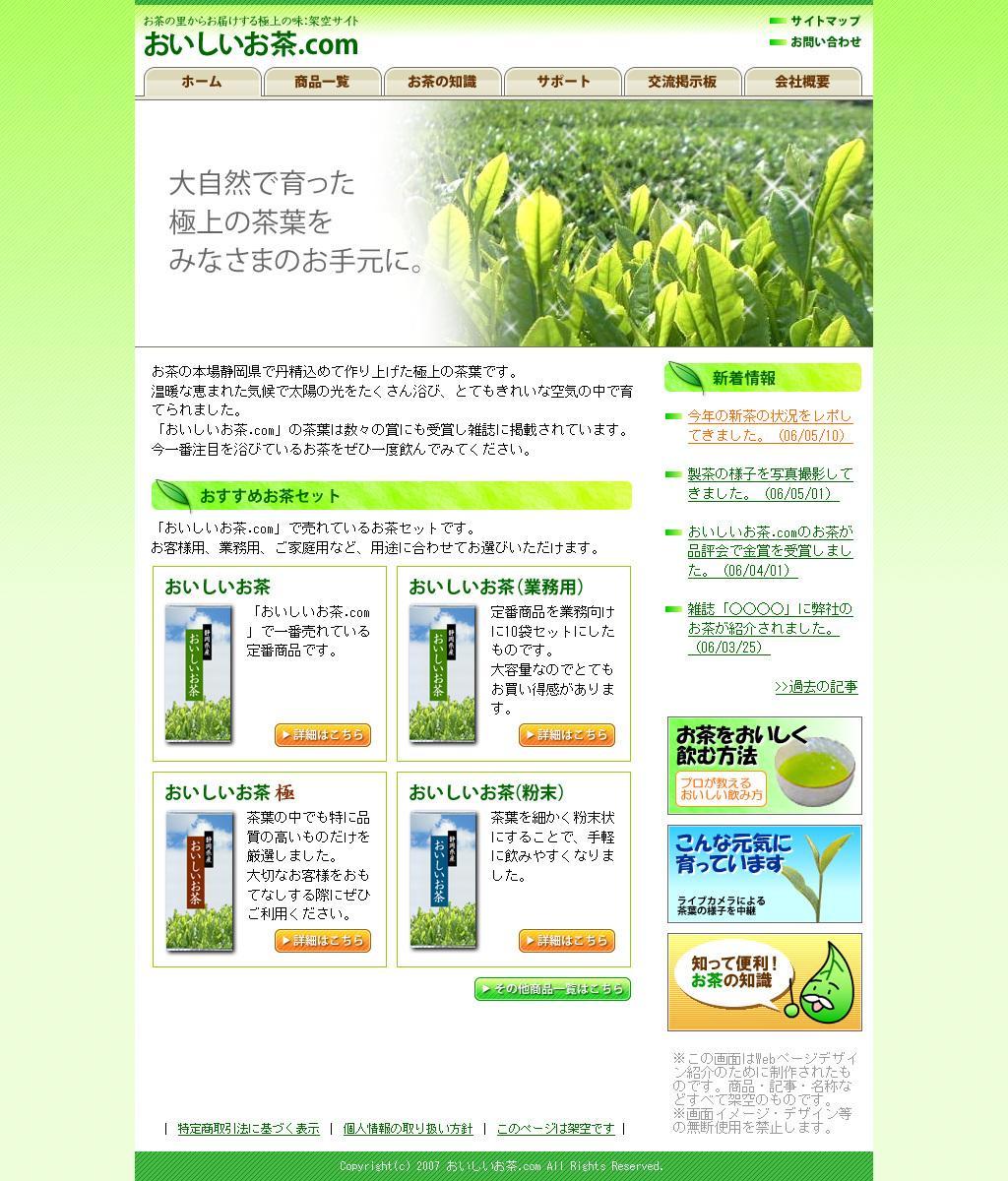The image size is (1008, 1181).
Task: Open the お茶をおいしく飲む方法 banner
Action: click(x=764, y=765)
